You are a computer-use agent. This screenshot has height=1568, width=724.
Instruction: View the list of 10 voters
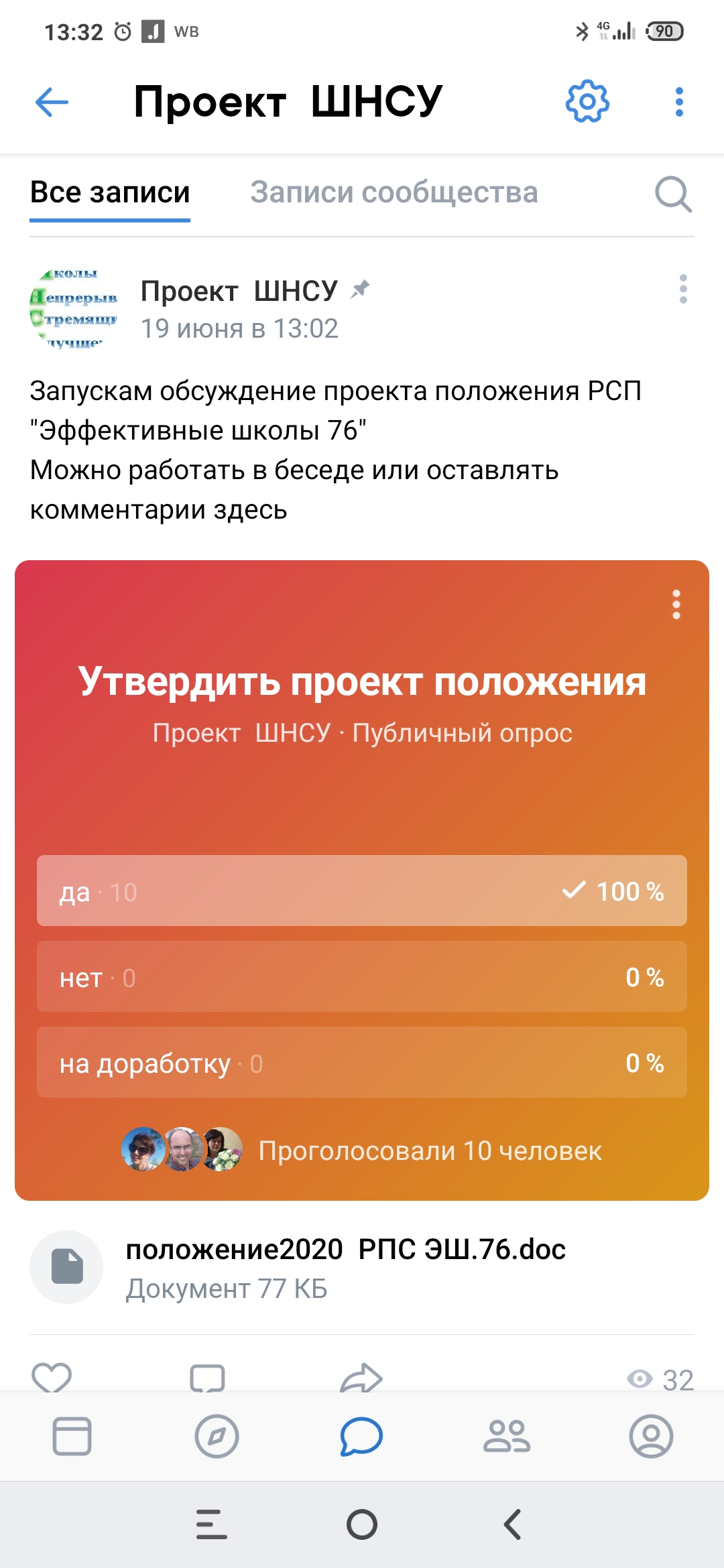click(x=362, y=1150)
